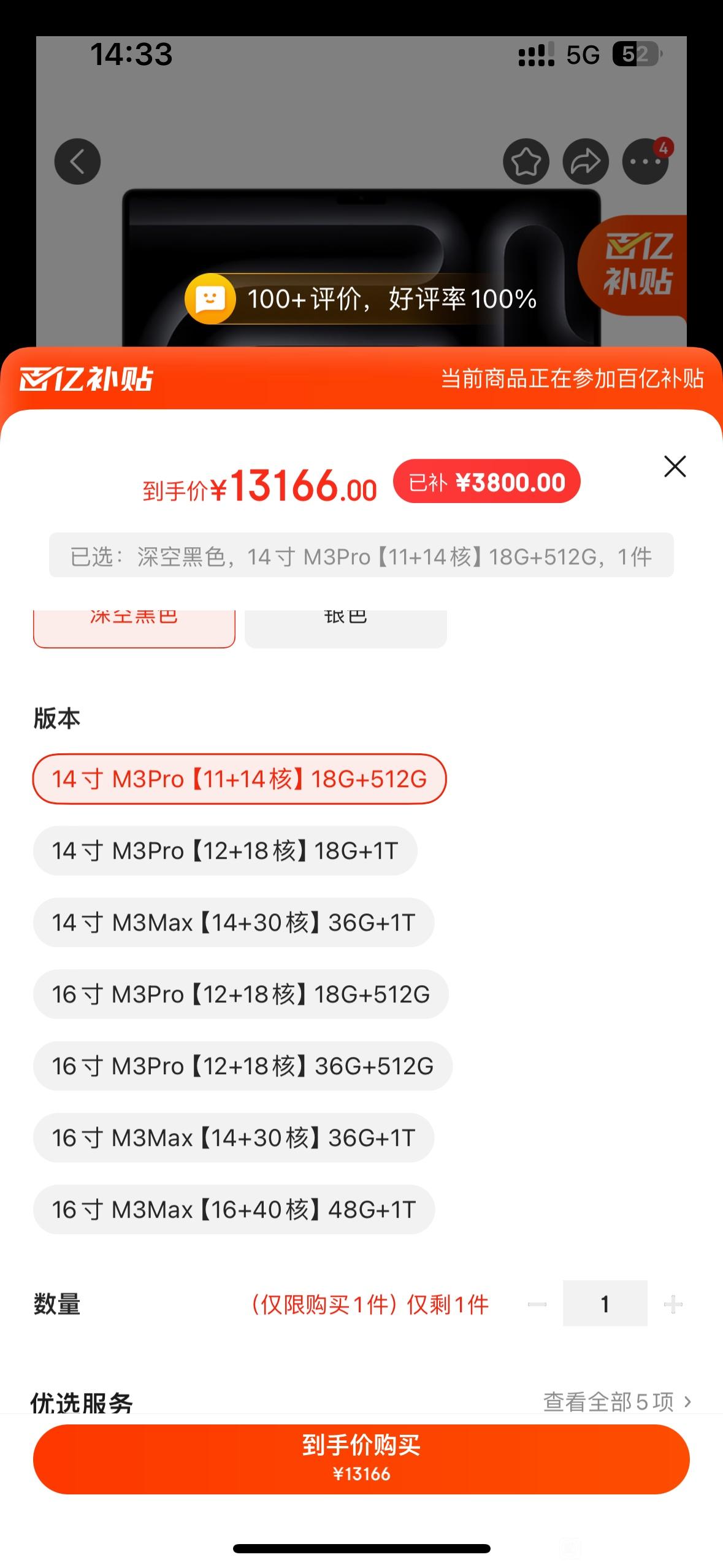Decrease quantity with the minus button

(x=537, y=1304)
